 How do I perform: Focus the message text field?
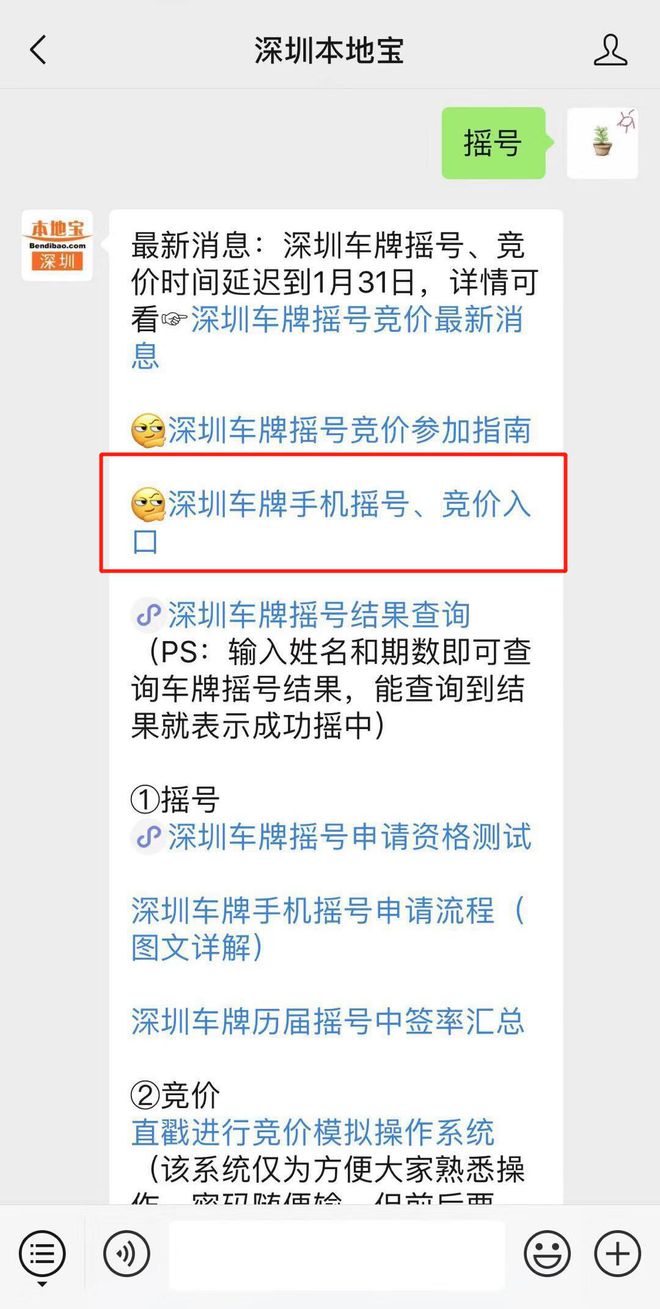[336, 1254]
